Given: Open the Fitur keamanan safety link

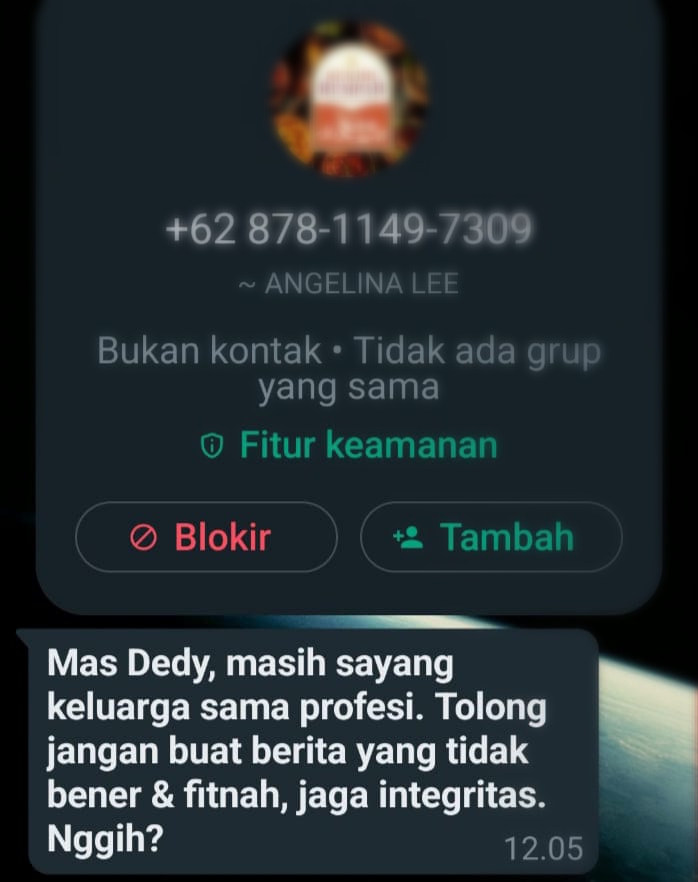Looking at the screenshot, I should pos(349,445).
